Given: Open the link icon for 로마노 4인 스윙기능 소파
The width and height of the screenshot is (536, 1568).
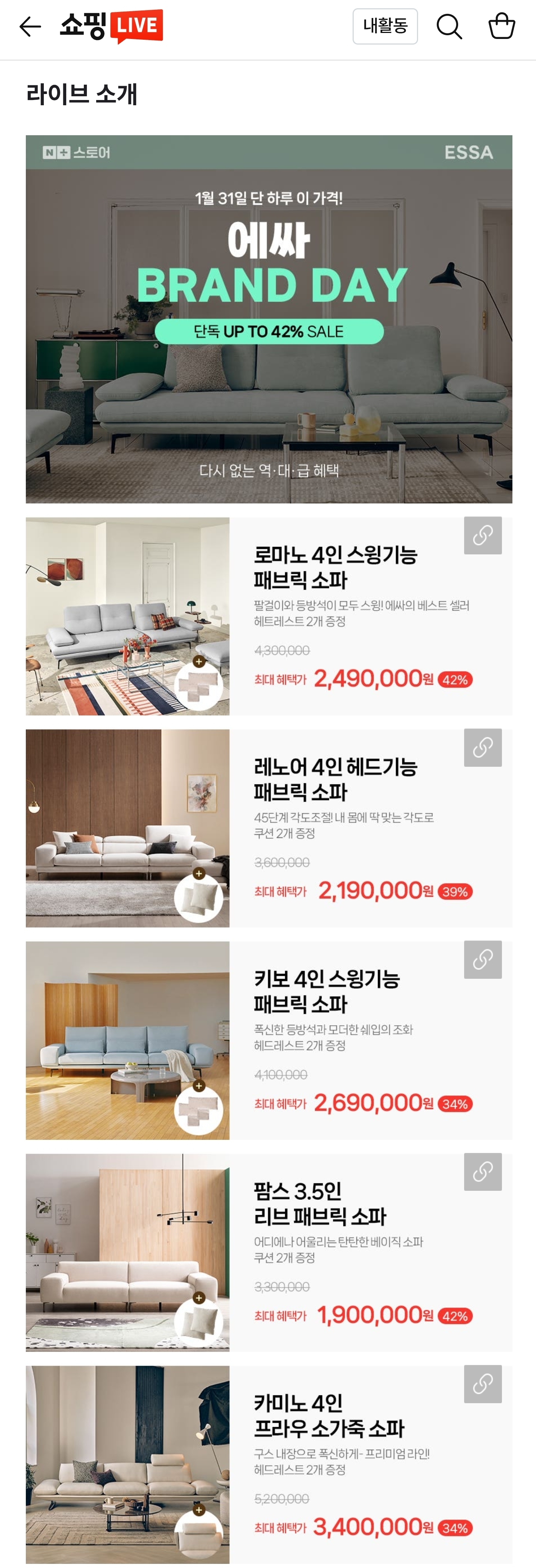Looking at the screenshot, I should 482,536.
